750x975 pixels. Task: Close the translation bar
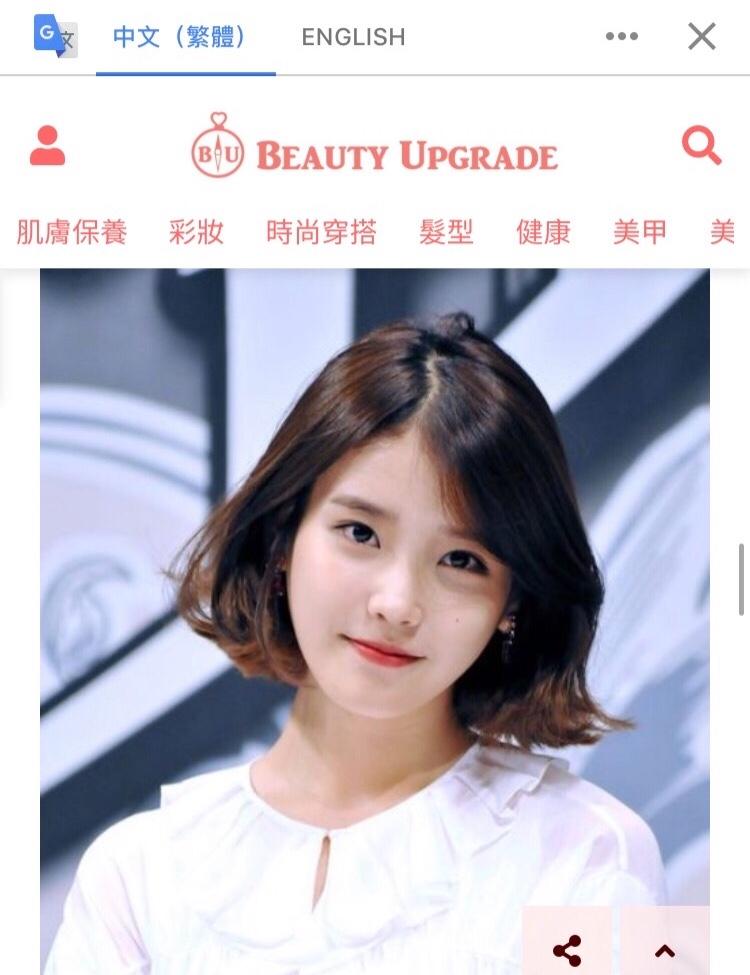click(x=702, y=37)
